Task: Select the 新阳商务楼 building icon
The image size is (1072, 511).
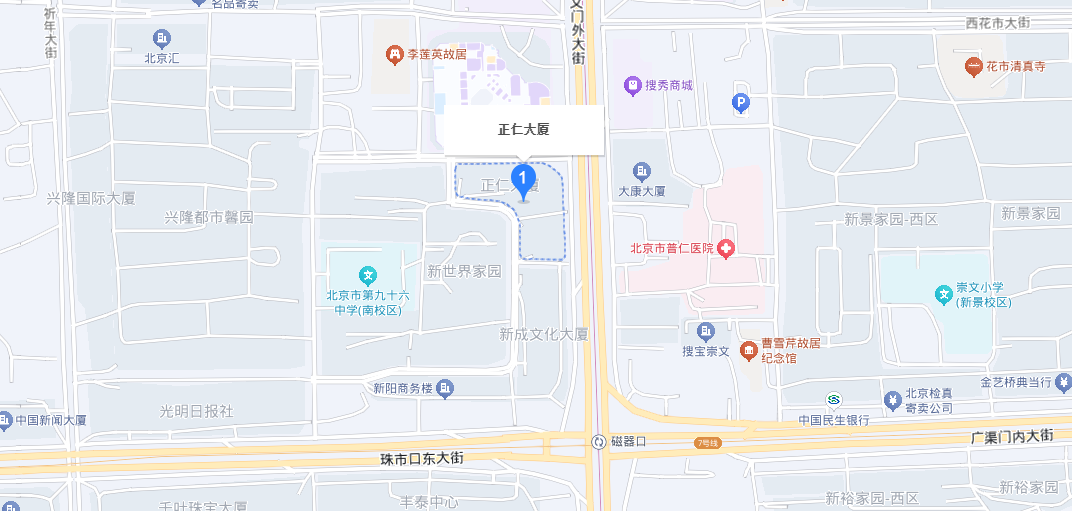Action: 446,388
